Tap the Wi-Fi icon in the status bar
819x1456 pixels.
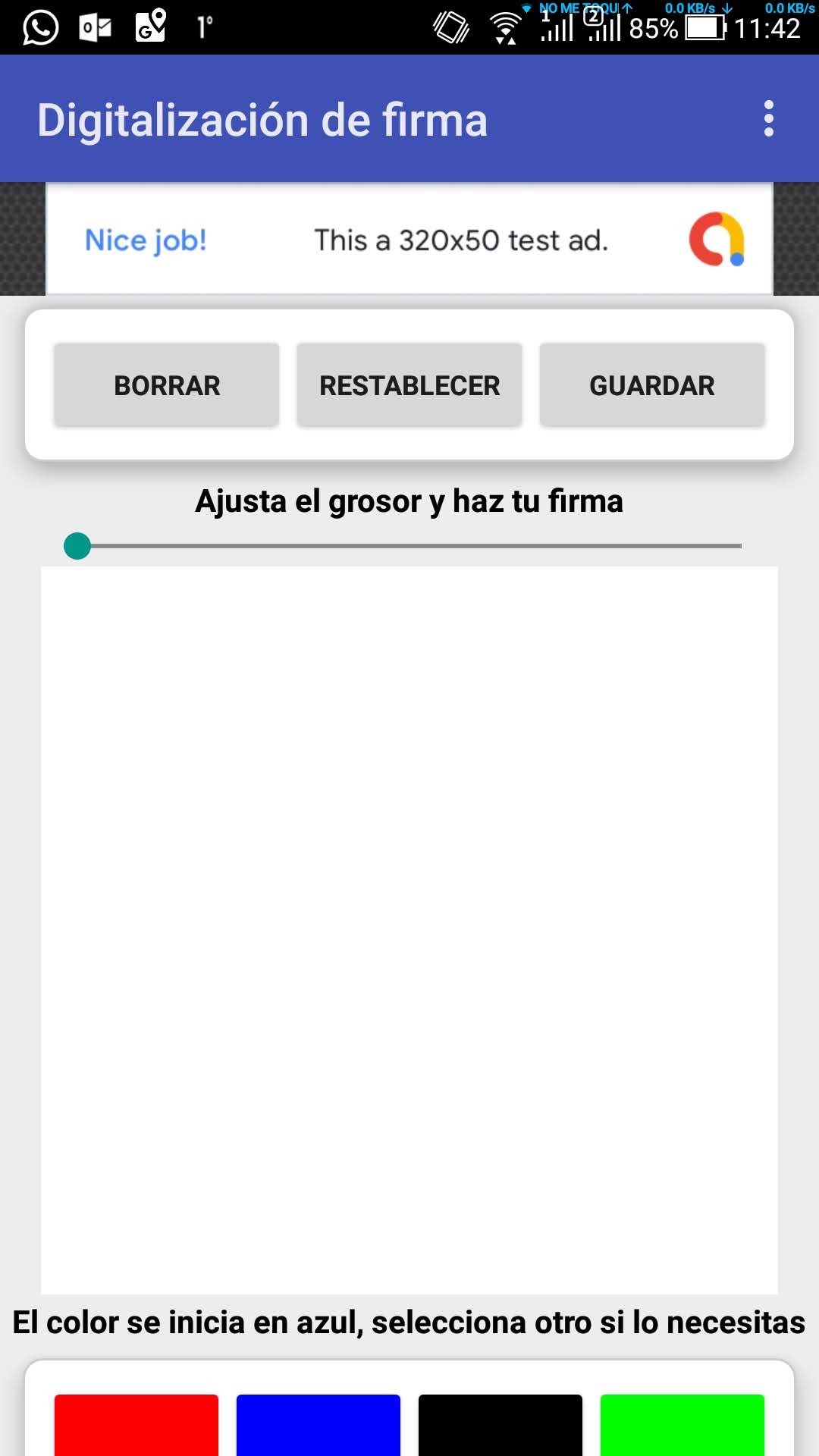point(504,24)
